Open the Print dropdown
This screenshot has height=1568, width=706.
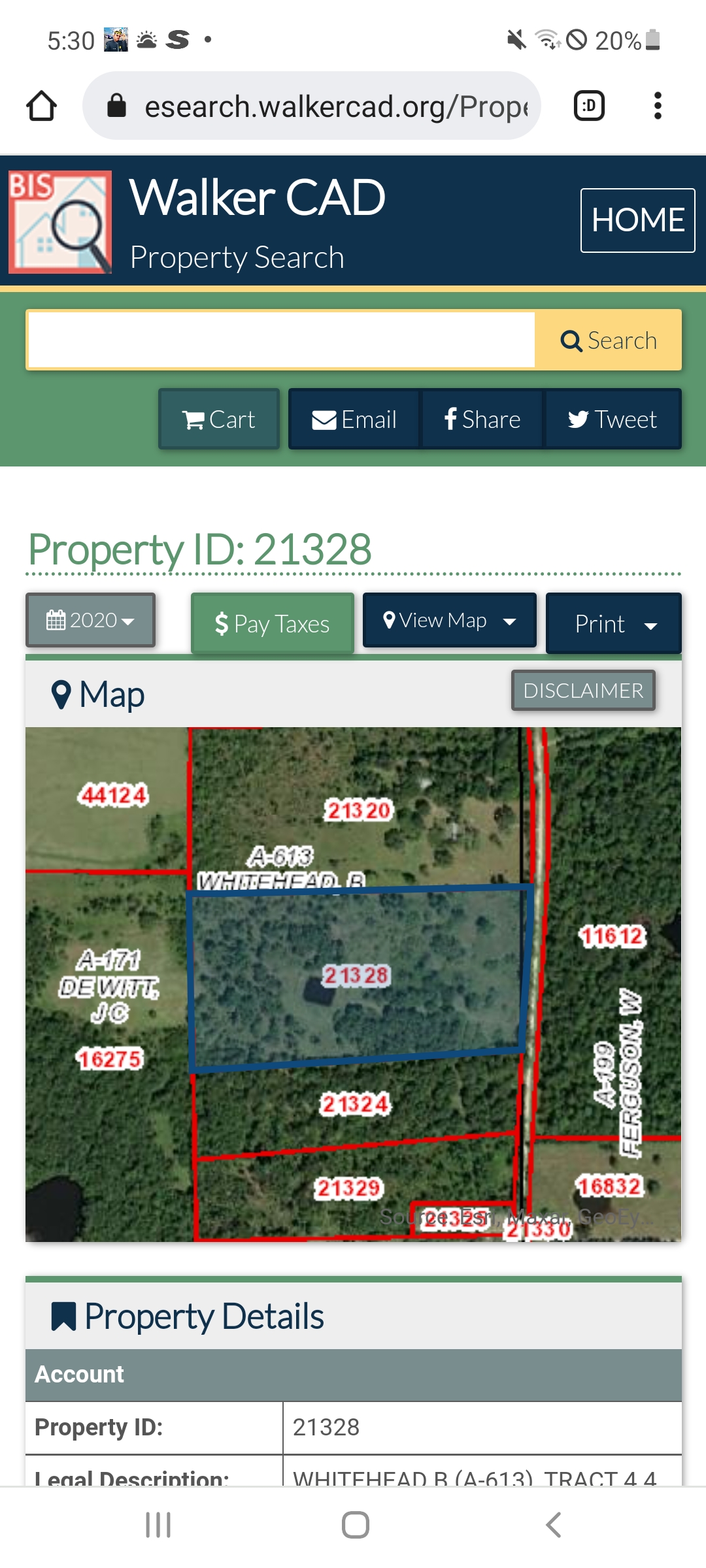tap(614, 624)
